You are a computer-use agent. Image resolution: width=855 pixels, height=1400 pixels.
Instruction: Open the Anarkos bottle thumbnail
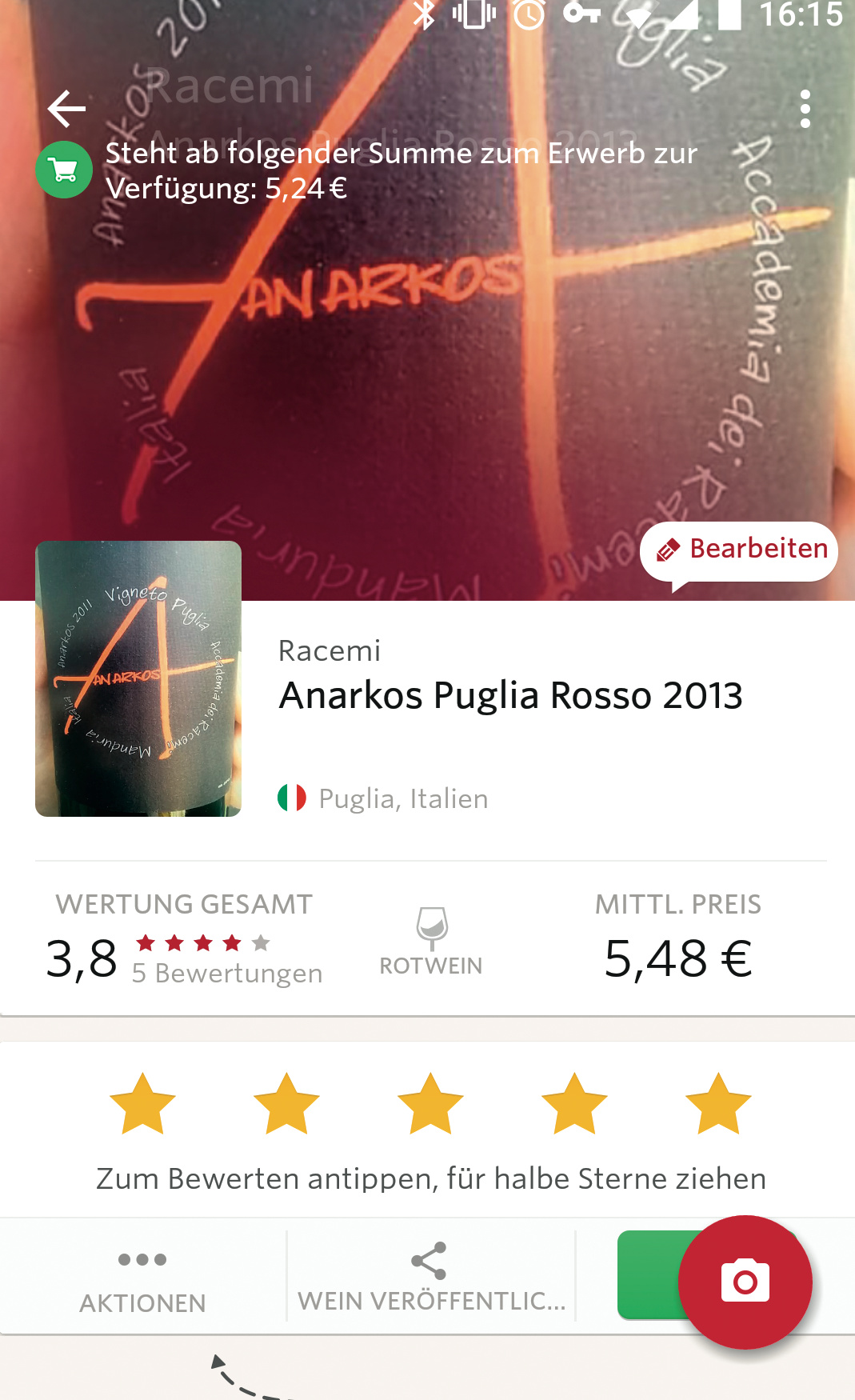138,678
